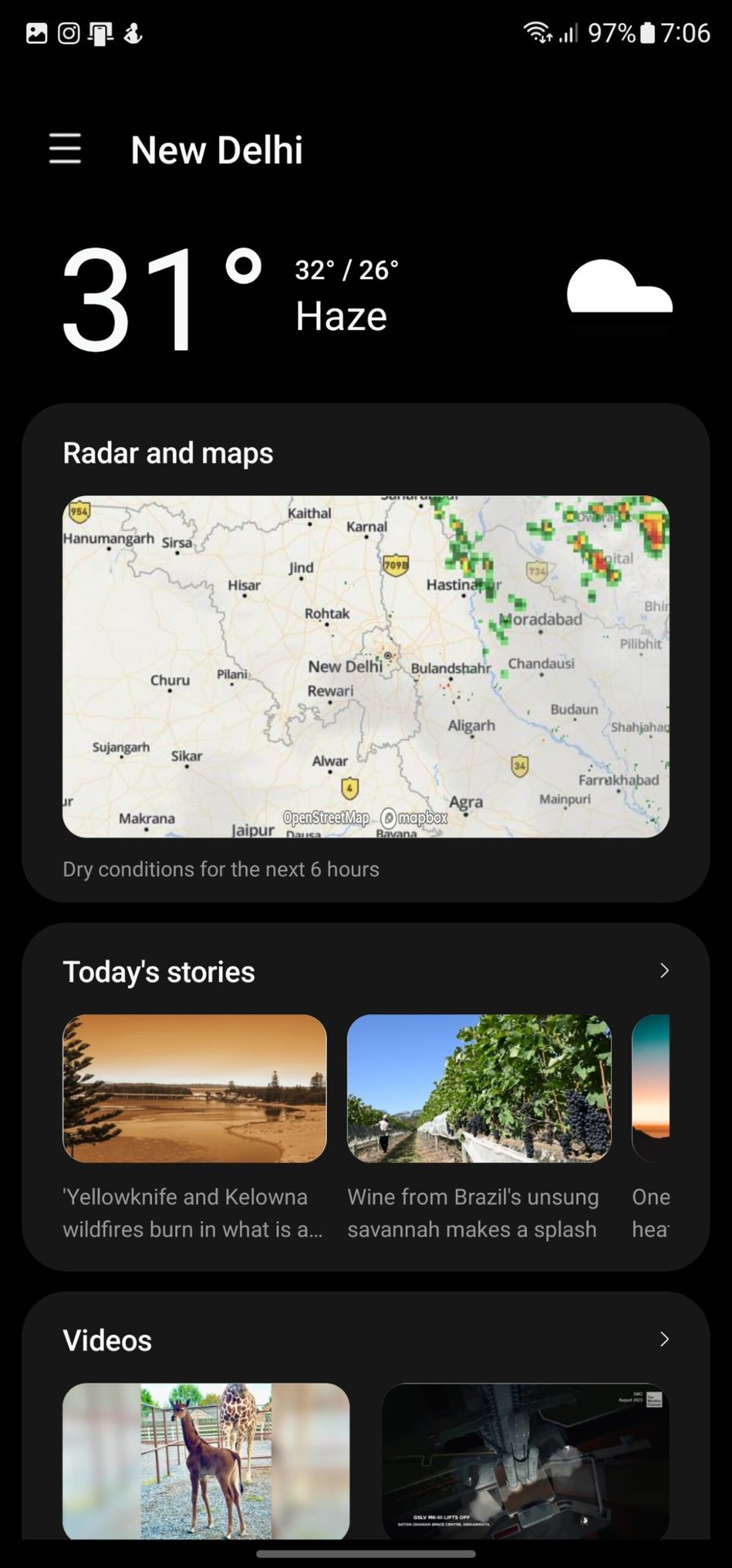Expand Today's stories with the chevron
Screen dimensions: 732x1568
pos(663,970)
